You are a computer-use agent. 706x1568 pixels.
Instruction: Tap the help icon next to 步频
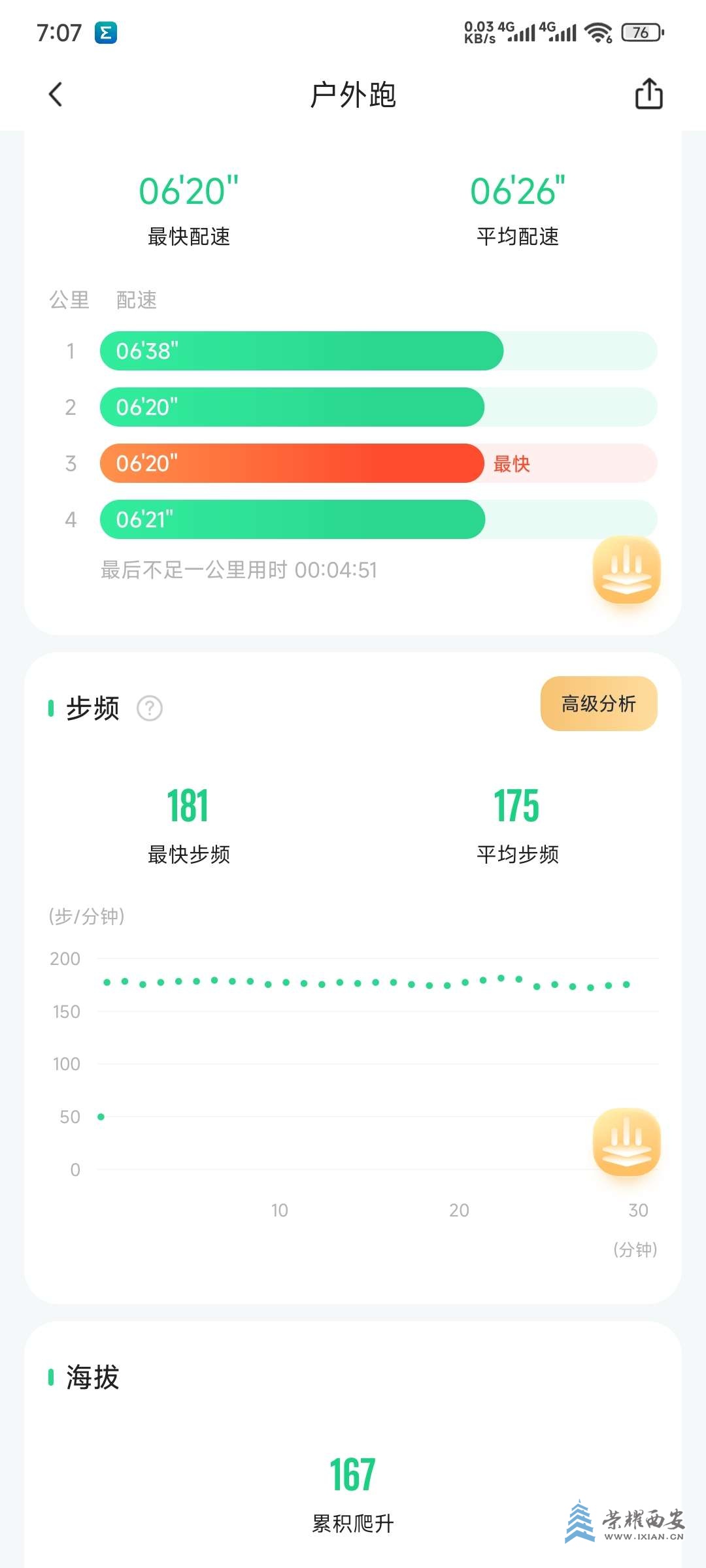(150, 708)
